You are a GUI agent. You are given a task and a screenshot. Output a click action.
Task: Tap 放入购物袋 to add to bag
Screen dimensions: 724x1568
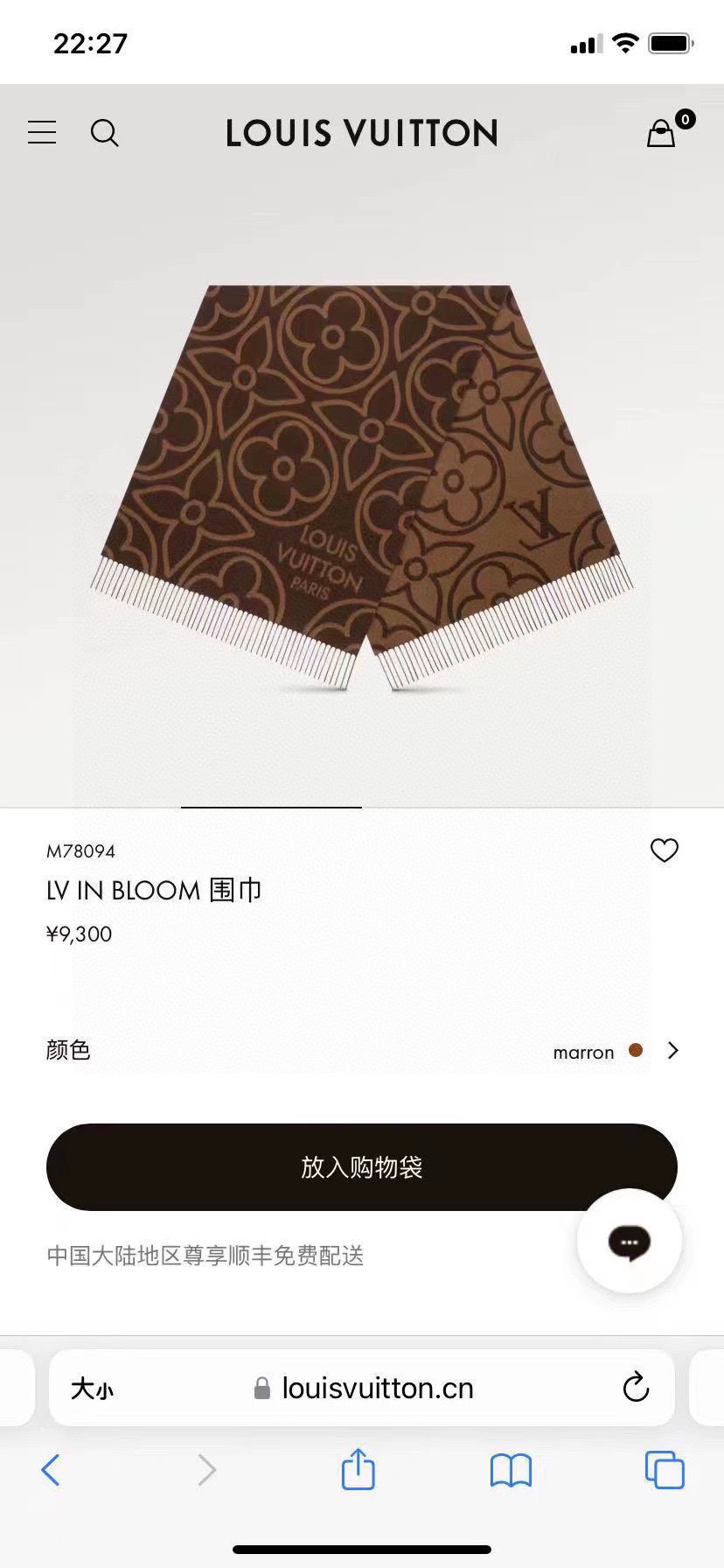[x=362, y=1166]
